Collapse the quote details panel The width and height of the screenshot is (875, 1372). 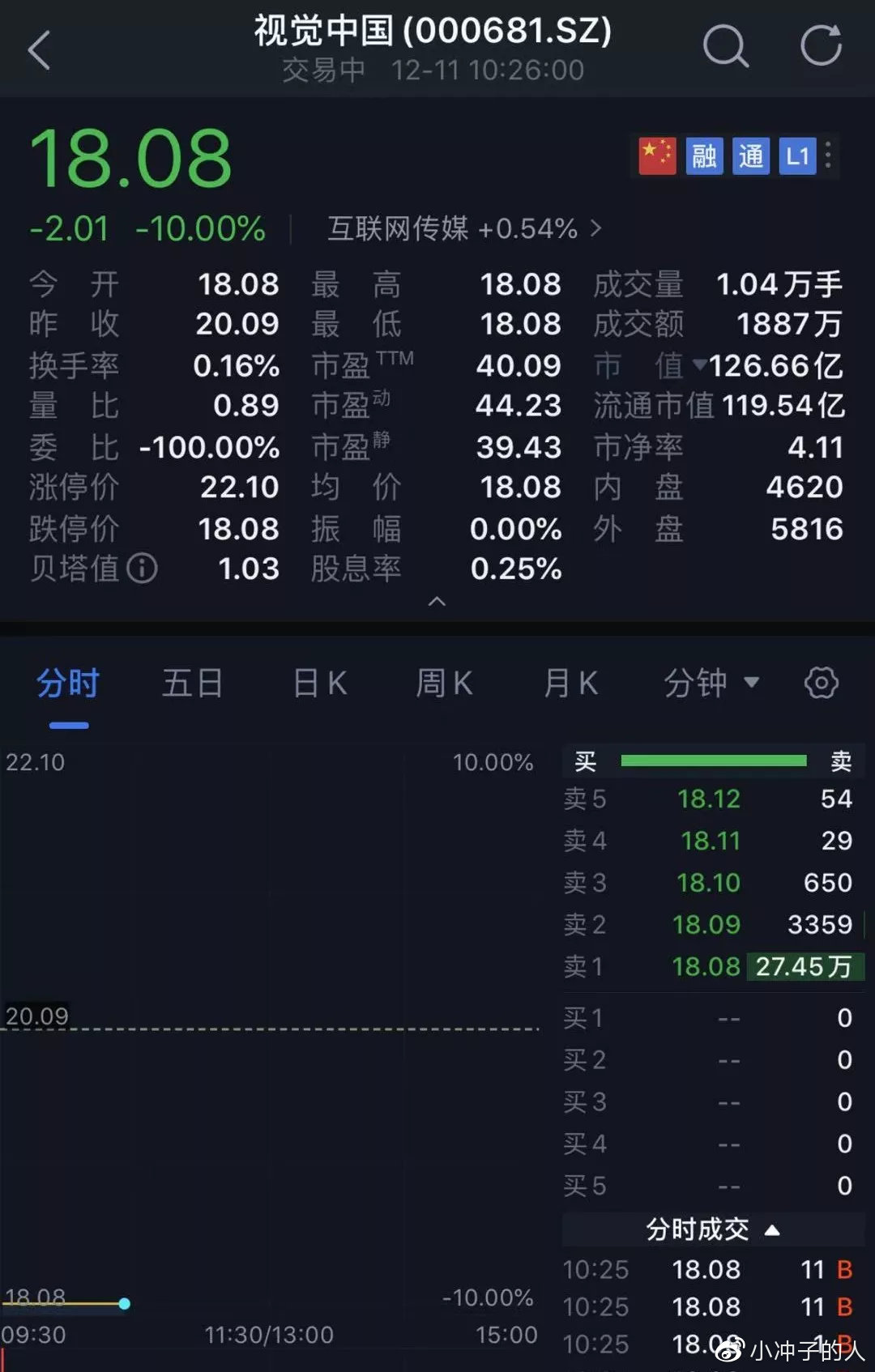tap(437, 601)
